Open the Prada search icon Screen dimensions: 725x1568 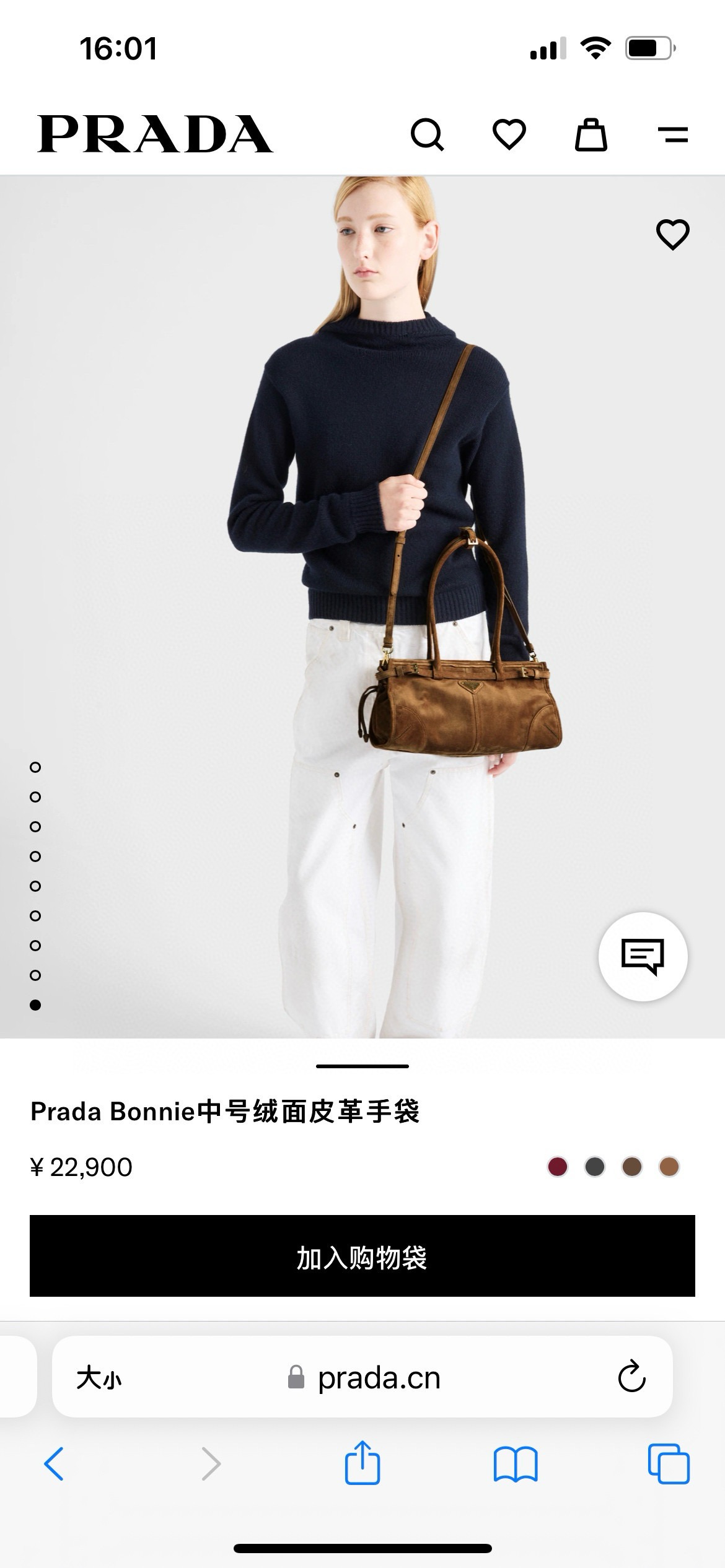(x=427, y=134)
